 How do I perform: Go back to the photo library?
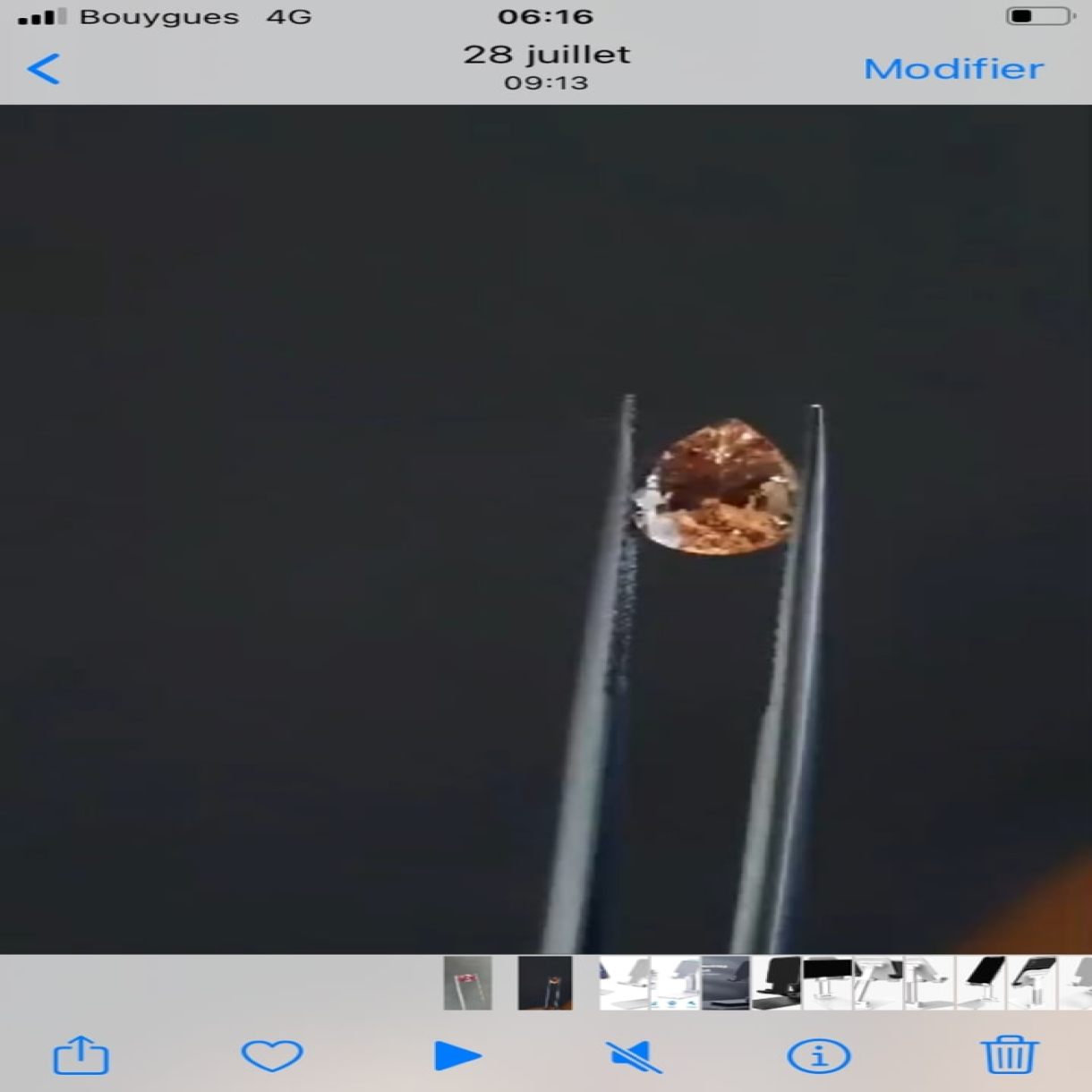click(44, 69)
